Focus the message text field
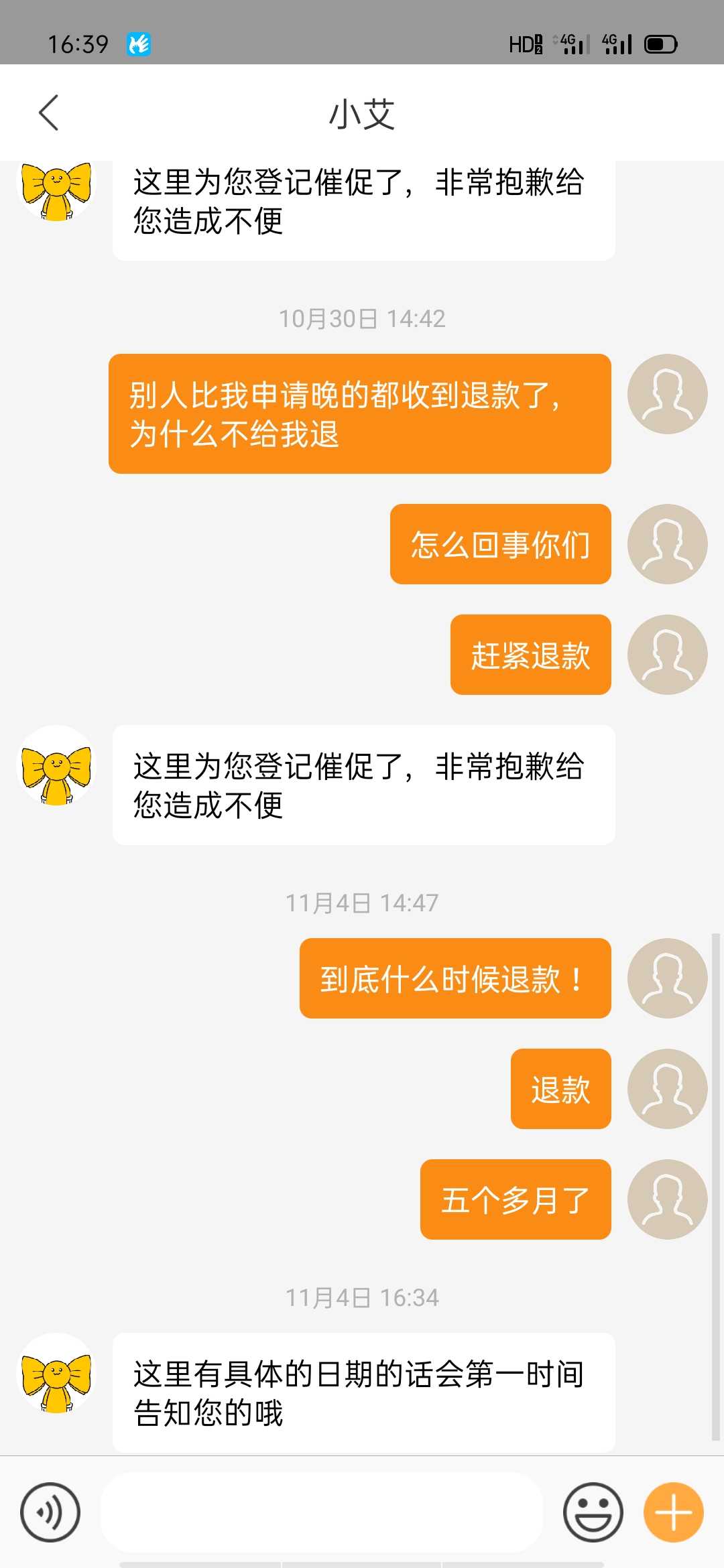Viewport: 724px width, 1568px height. click(322, 1512)
